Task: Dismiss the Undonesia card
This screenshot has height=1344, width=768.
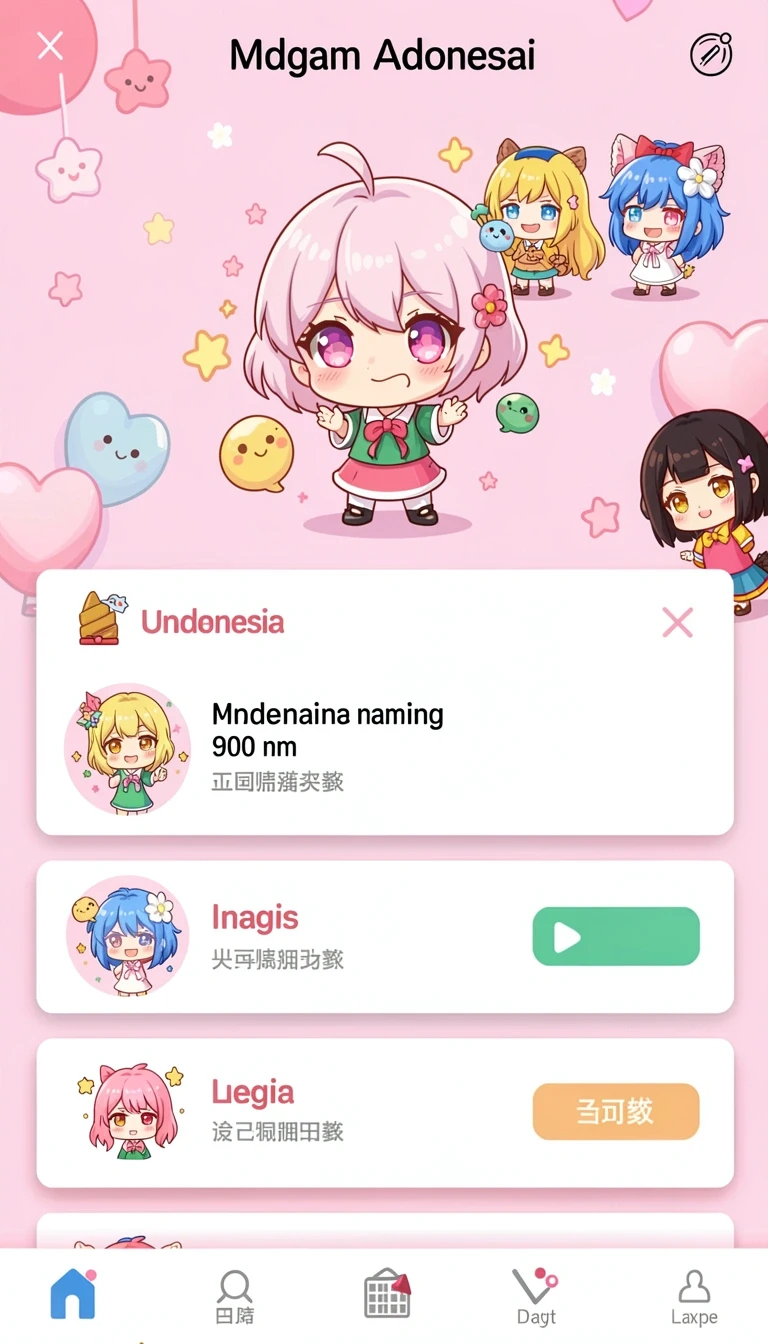Action: pos(677,623)
